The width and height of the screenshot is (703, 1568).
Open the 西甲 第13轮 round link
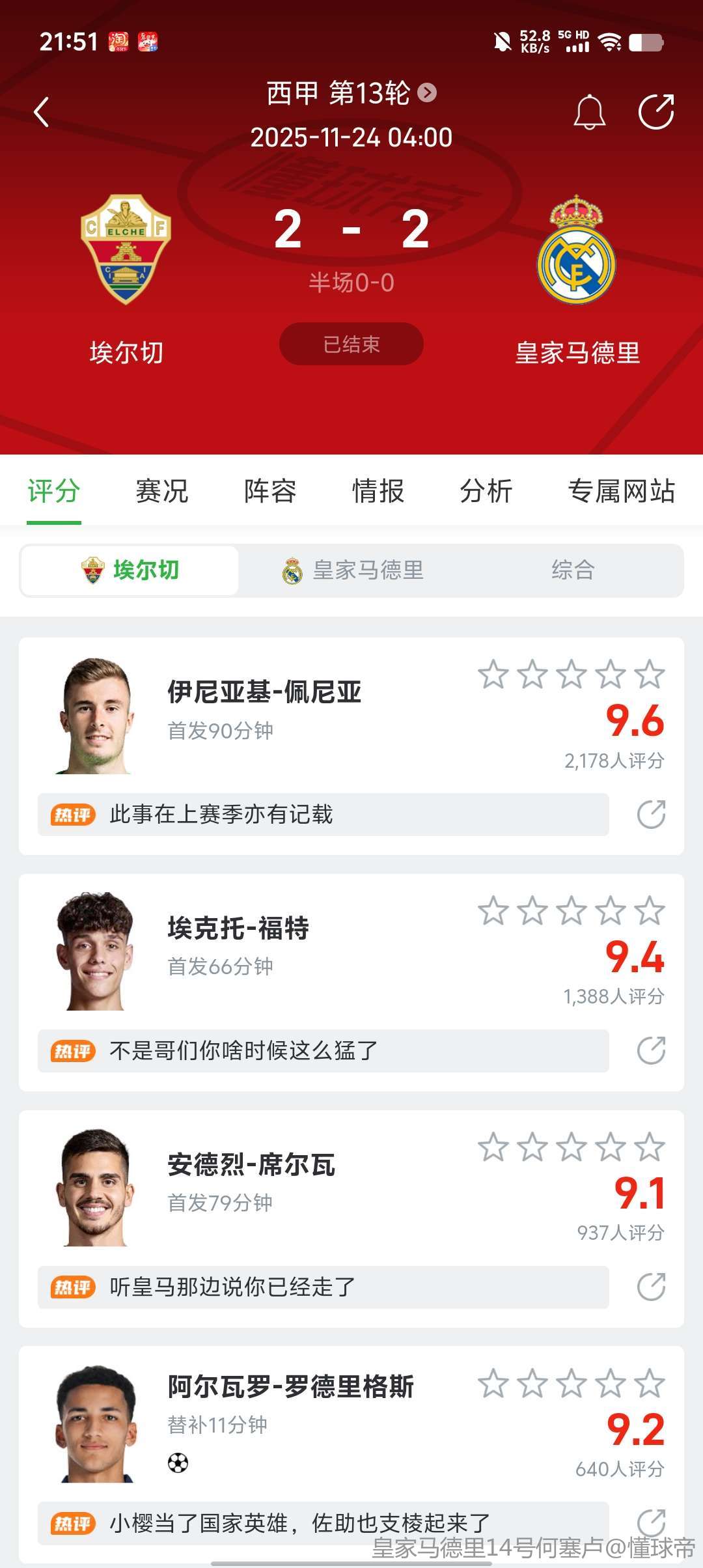tap(351, 93)
